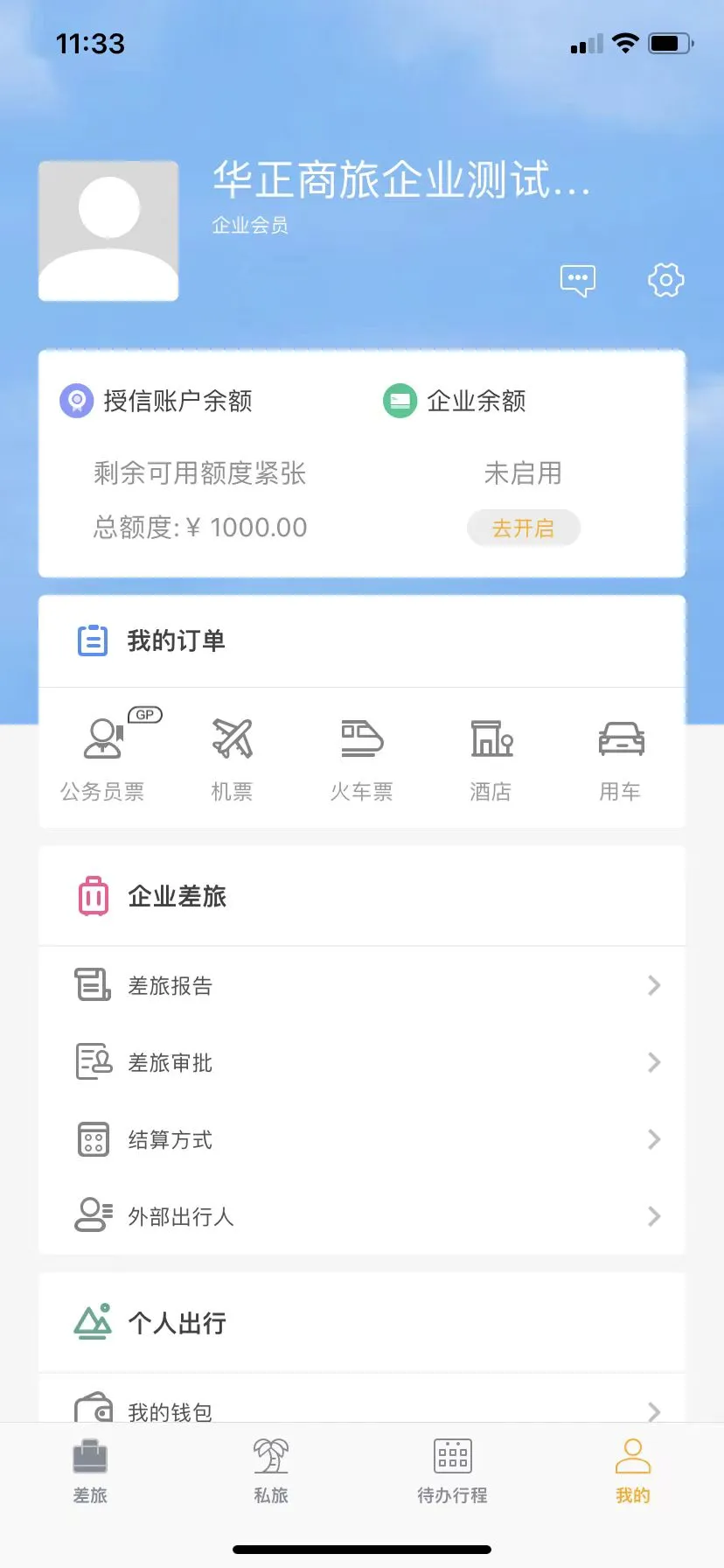This screenshot has width=724, height=1568.
Task: Open the settings gear icon
Action: (x=665, y=280)
